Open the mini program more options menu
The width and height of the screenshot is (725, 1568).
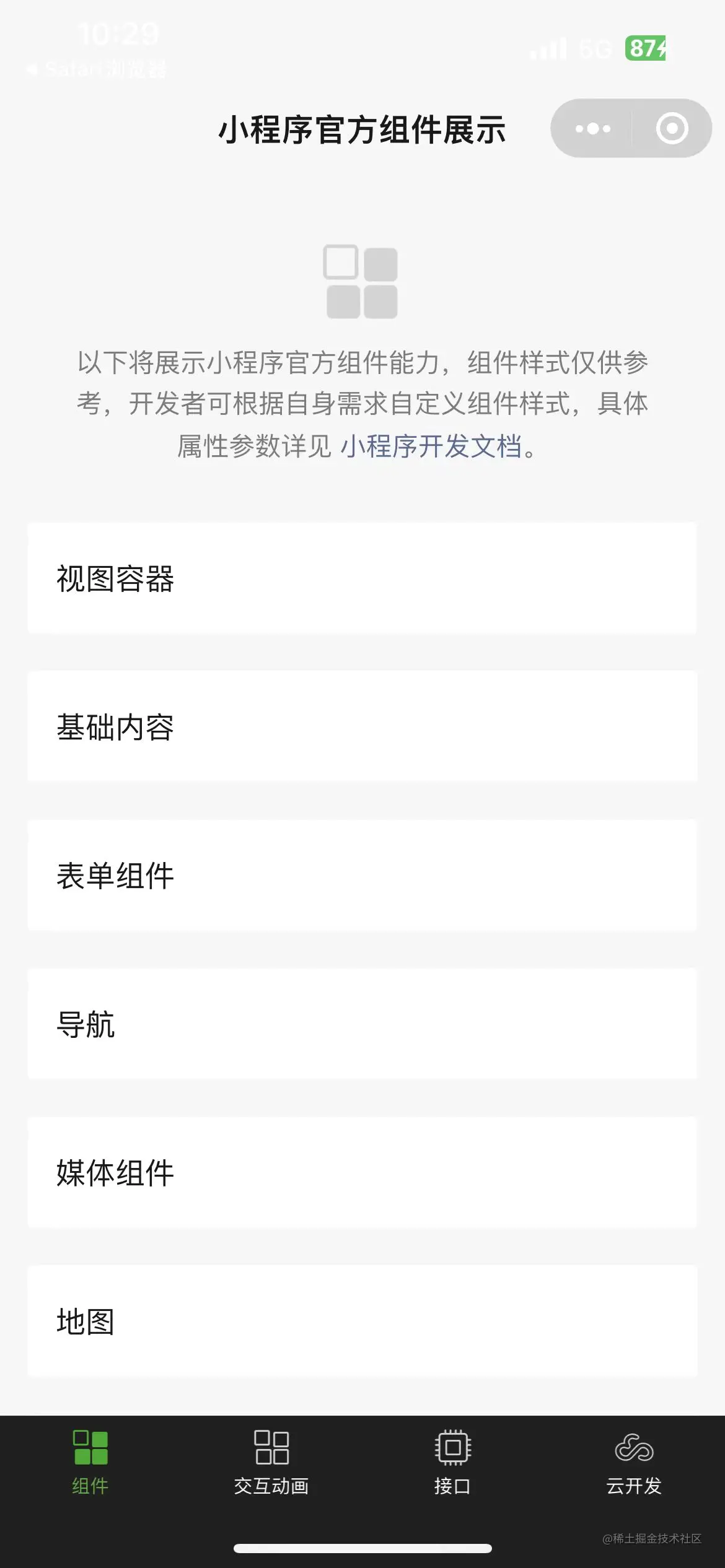[592, 129]
